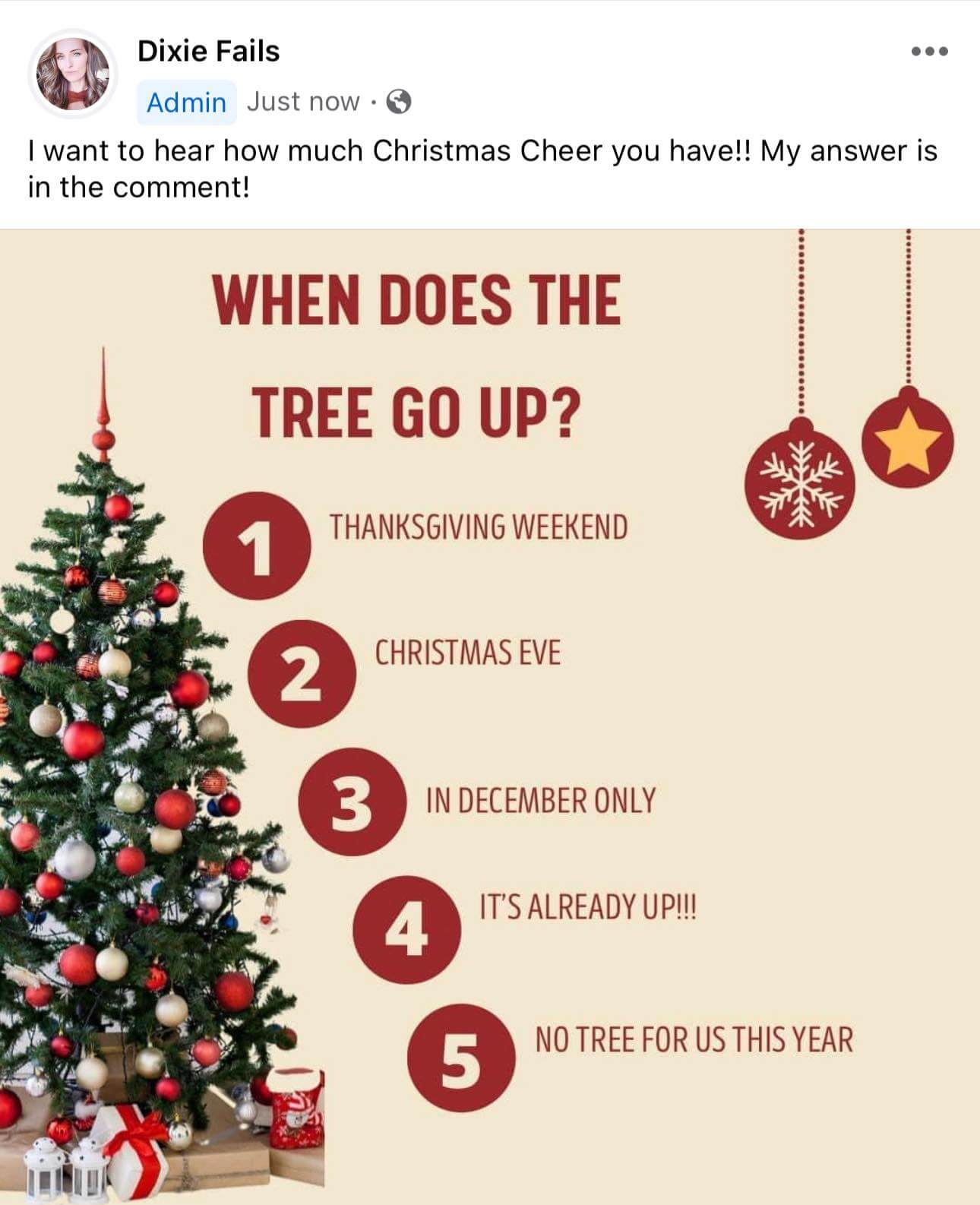Open Dixie Fails' profile picture
Viewport: 980px width, 1205px height.
coord(73,74)
